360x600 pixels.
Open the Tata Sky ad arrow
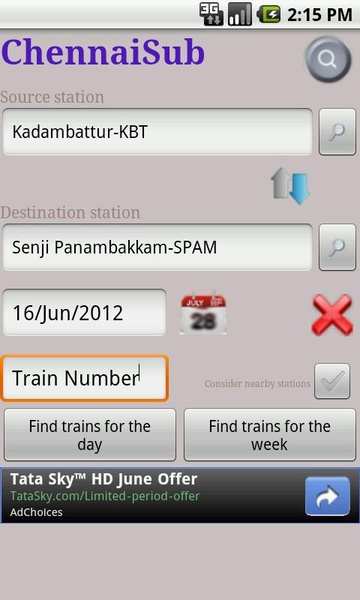327,496
